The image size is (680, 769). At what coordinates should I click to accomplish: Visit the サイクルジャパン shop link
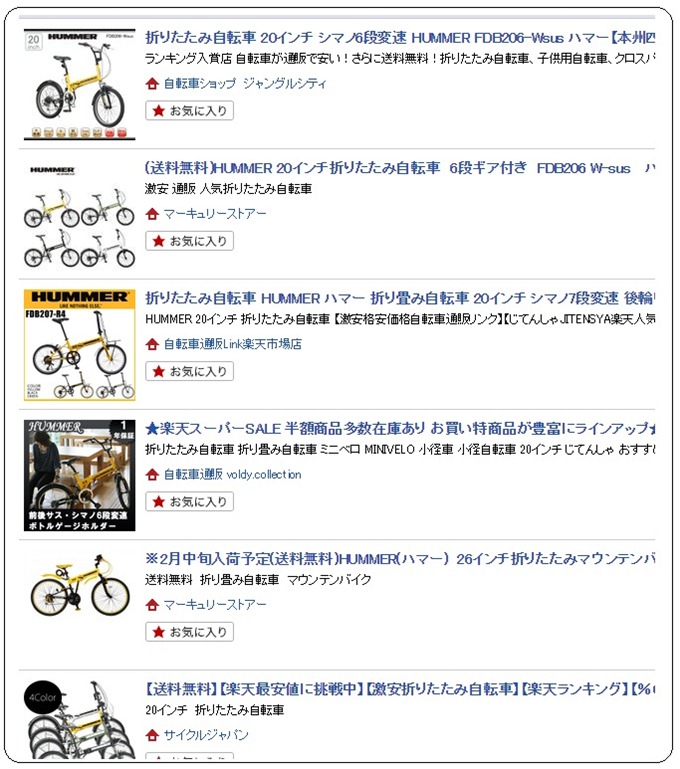(206, 735)
